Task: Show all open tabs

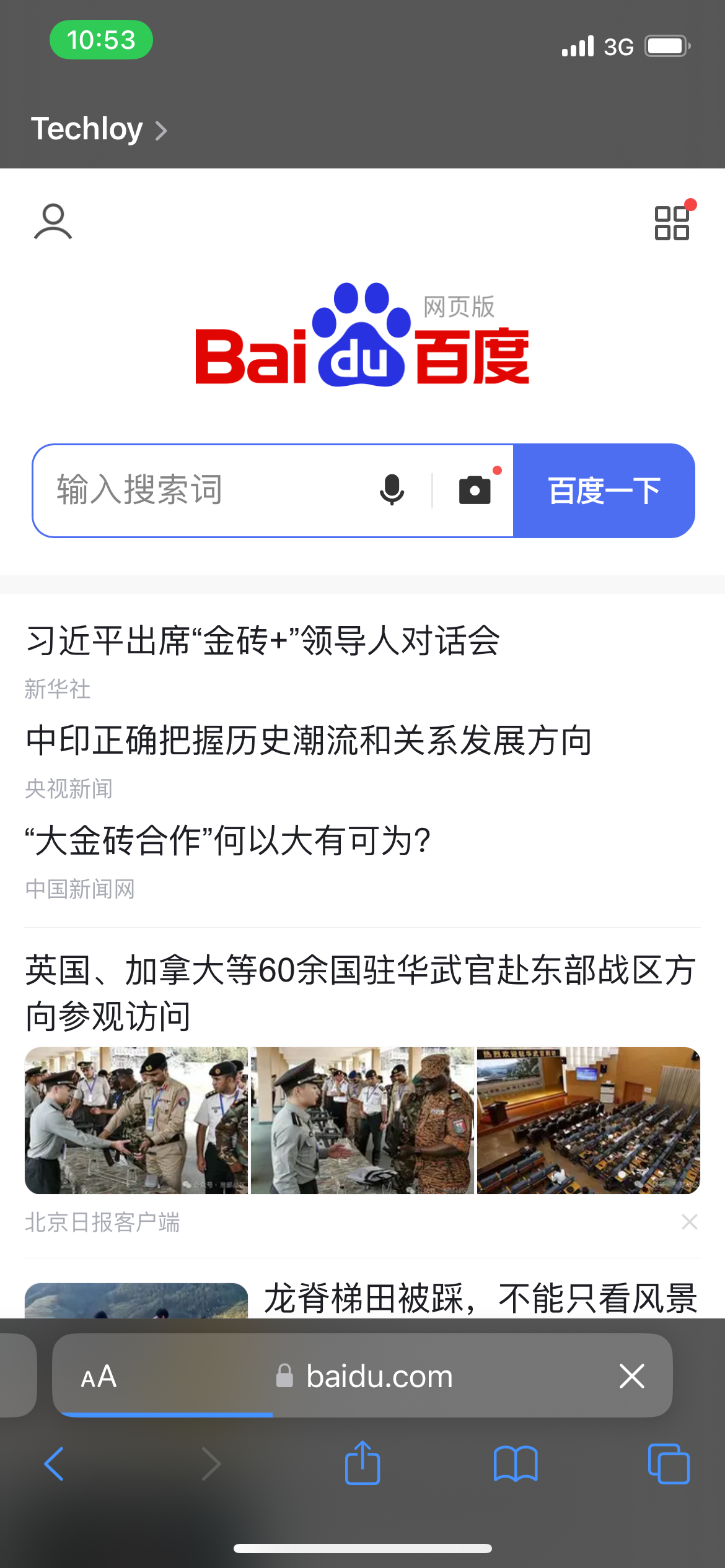Action: click(x=668, y=1464)
